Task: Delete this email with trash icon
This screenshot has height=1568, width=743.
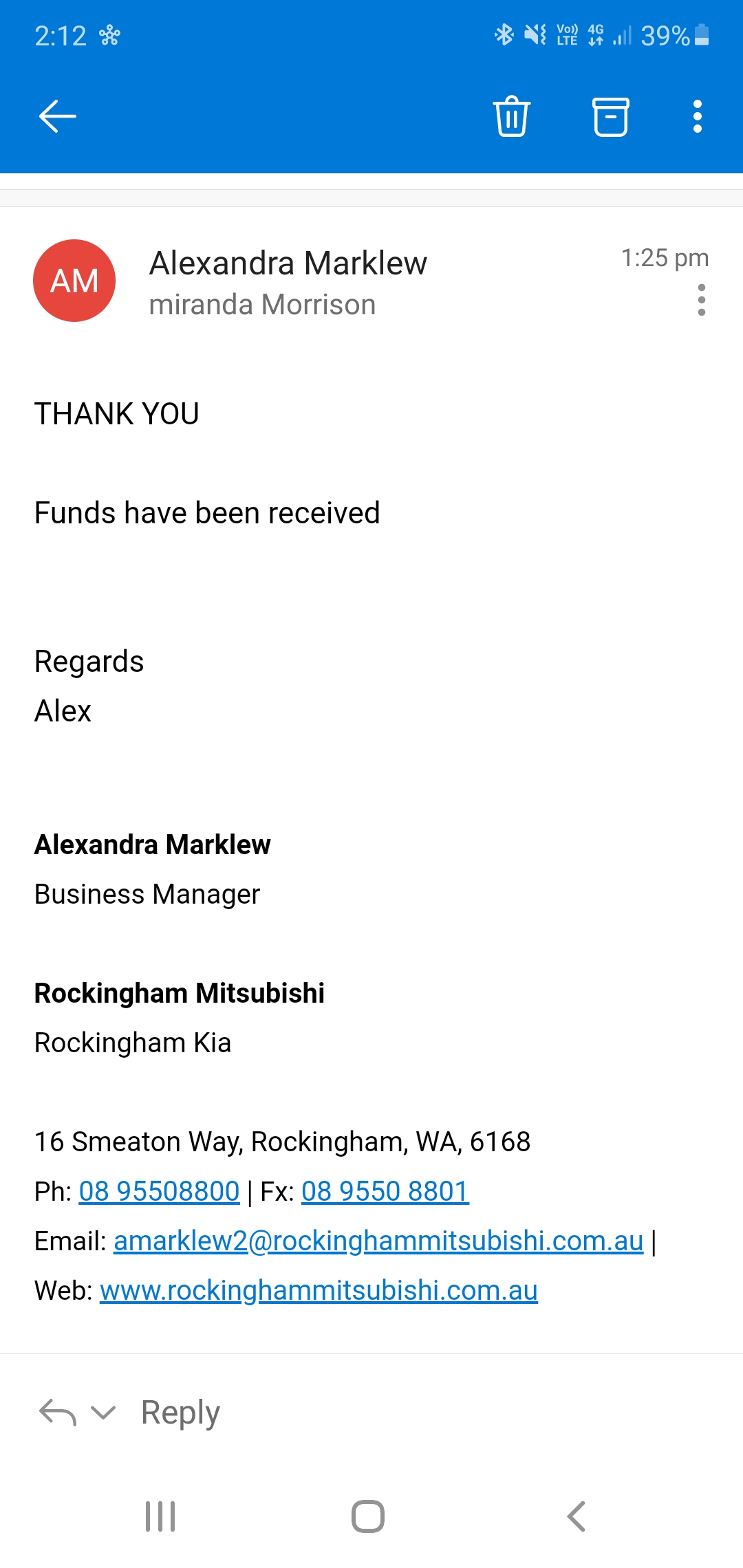Action: coord(512,116)
